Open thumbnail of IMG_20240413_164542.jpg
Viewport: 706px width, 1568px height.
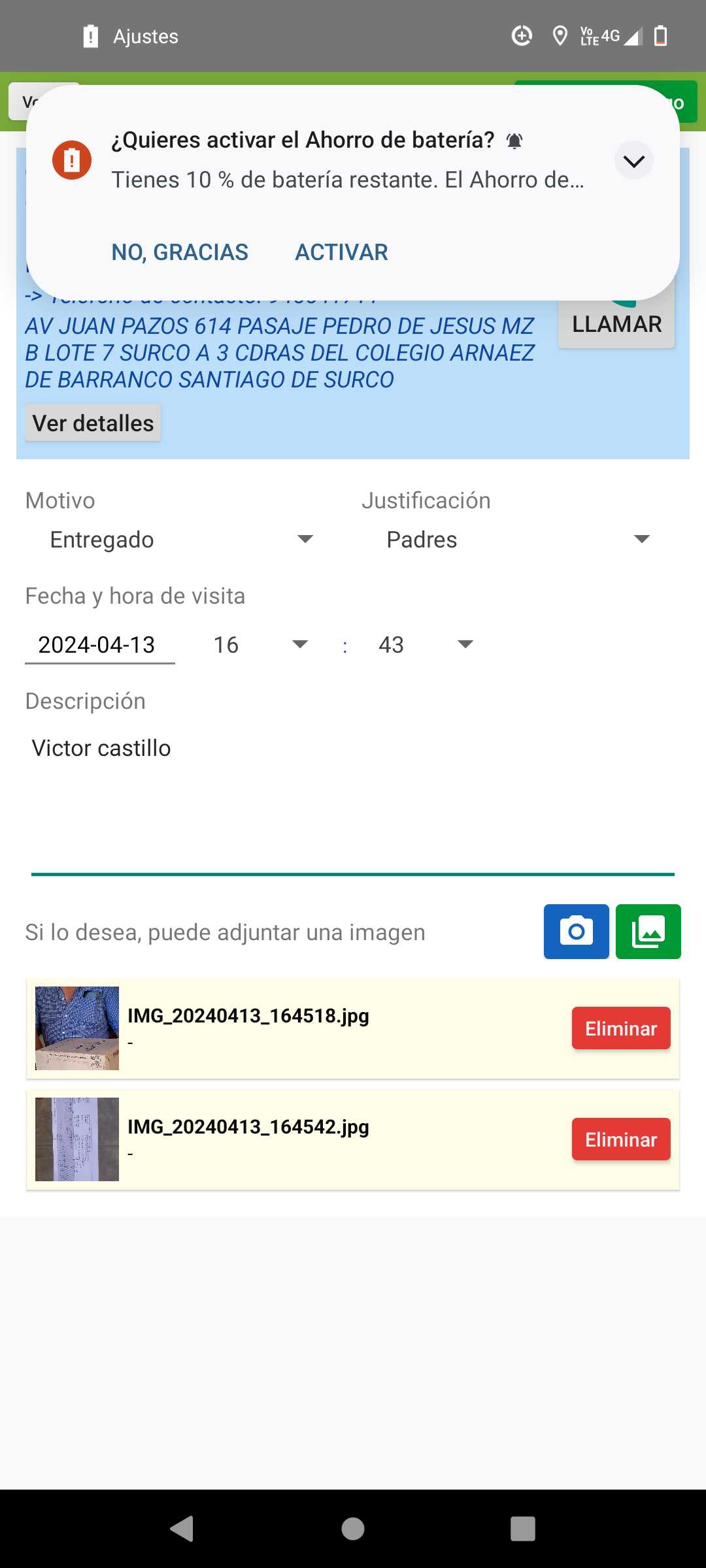(x=77, y=1139)
